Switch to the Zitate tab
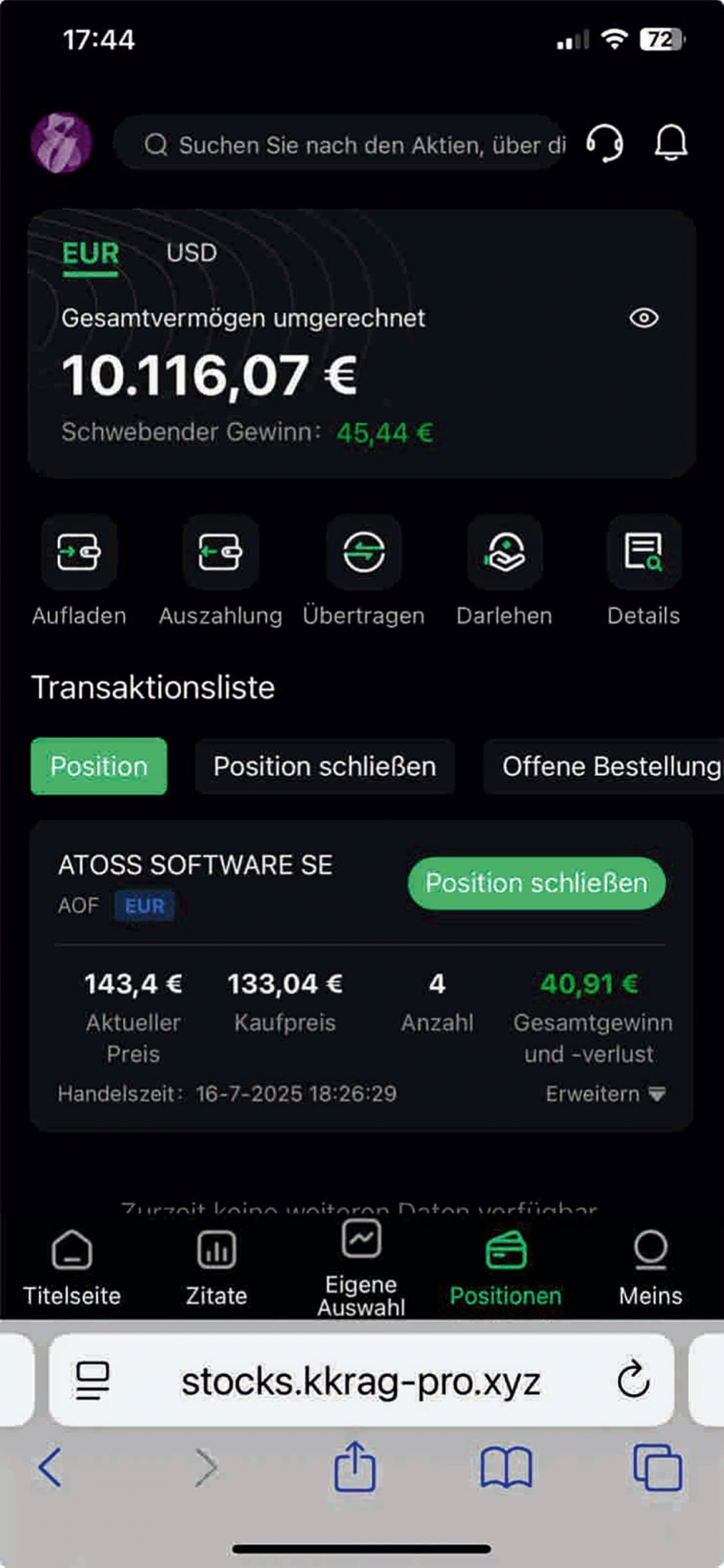This screenshot has height=1568, width=724. (x=216, y=1267)
